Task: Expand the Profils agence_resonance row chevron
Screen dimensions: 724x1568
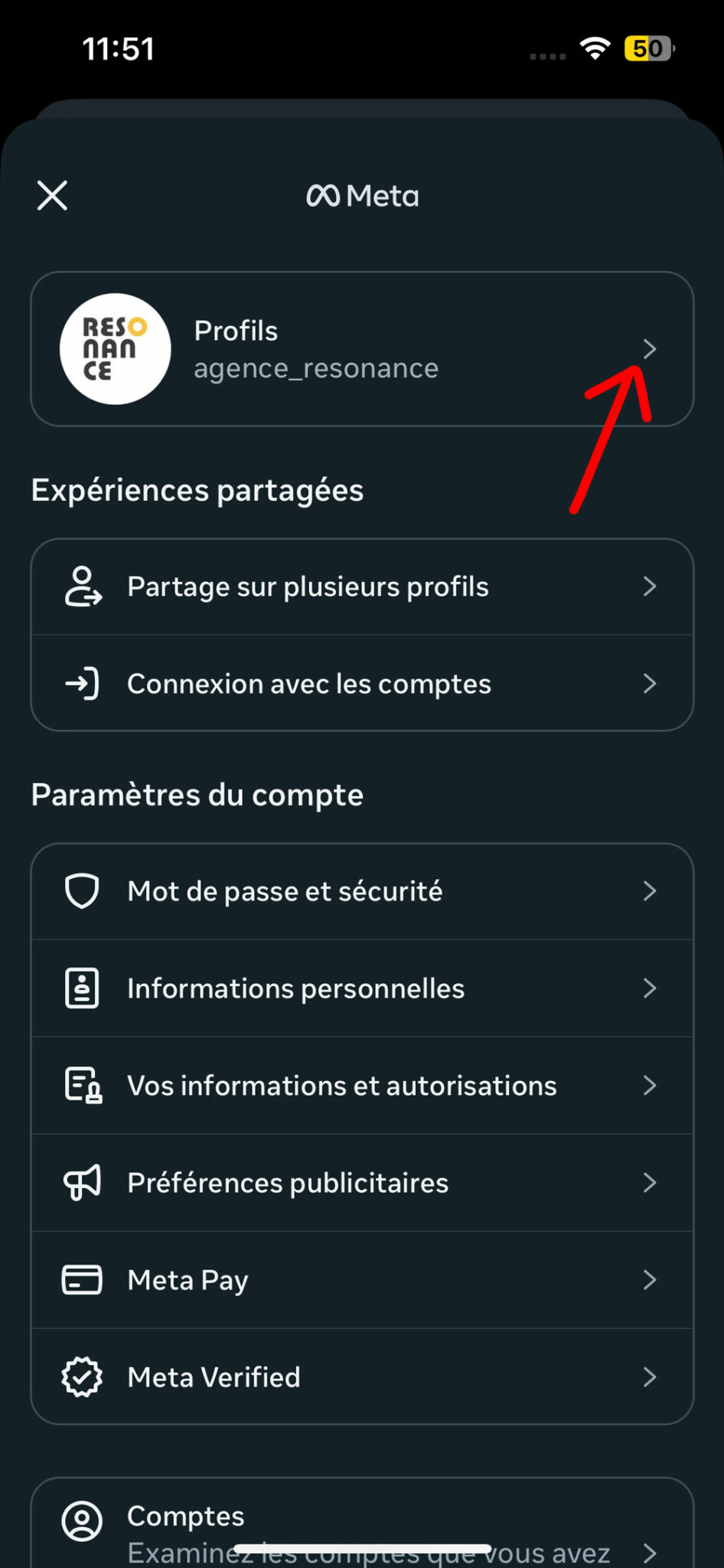Action: [651, 349]
